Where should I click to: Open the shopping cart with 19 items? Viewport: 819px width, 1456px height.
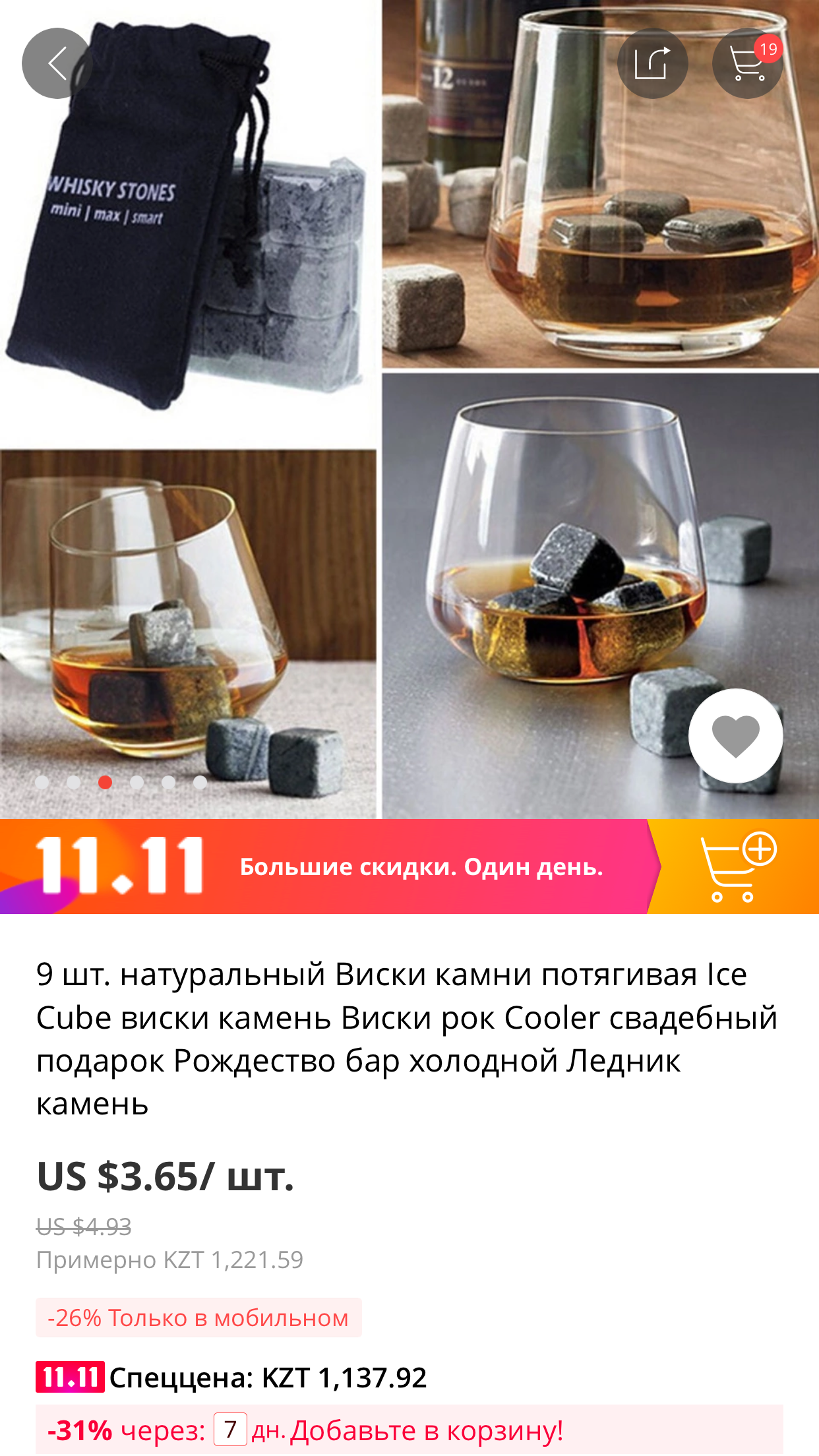click(x=748, y=63)
